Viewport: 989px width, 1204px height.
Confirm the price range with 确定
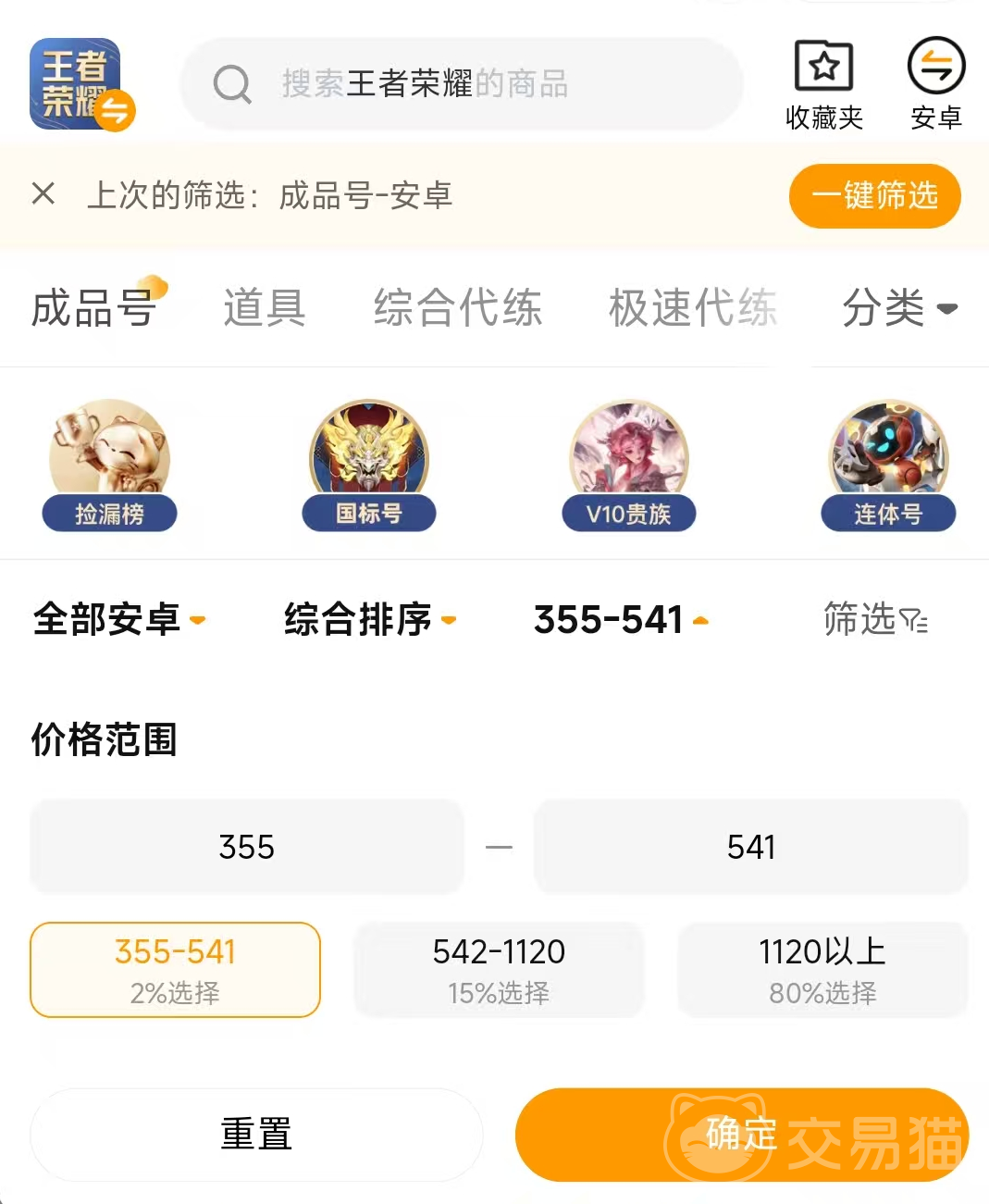[741, 1134]
